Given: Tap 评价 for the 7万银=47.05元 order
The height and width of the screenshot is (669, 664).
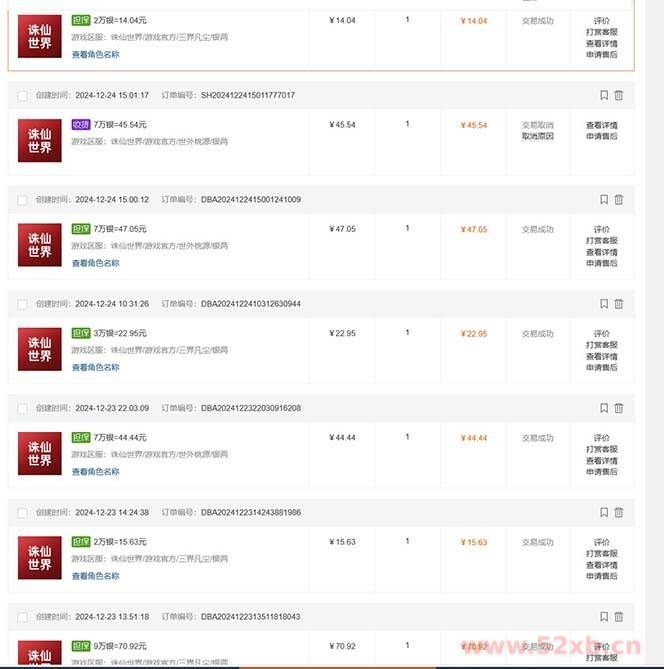Looking at the screenshot, I should tap(601, 229).
